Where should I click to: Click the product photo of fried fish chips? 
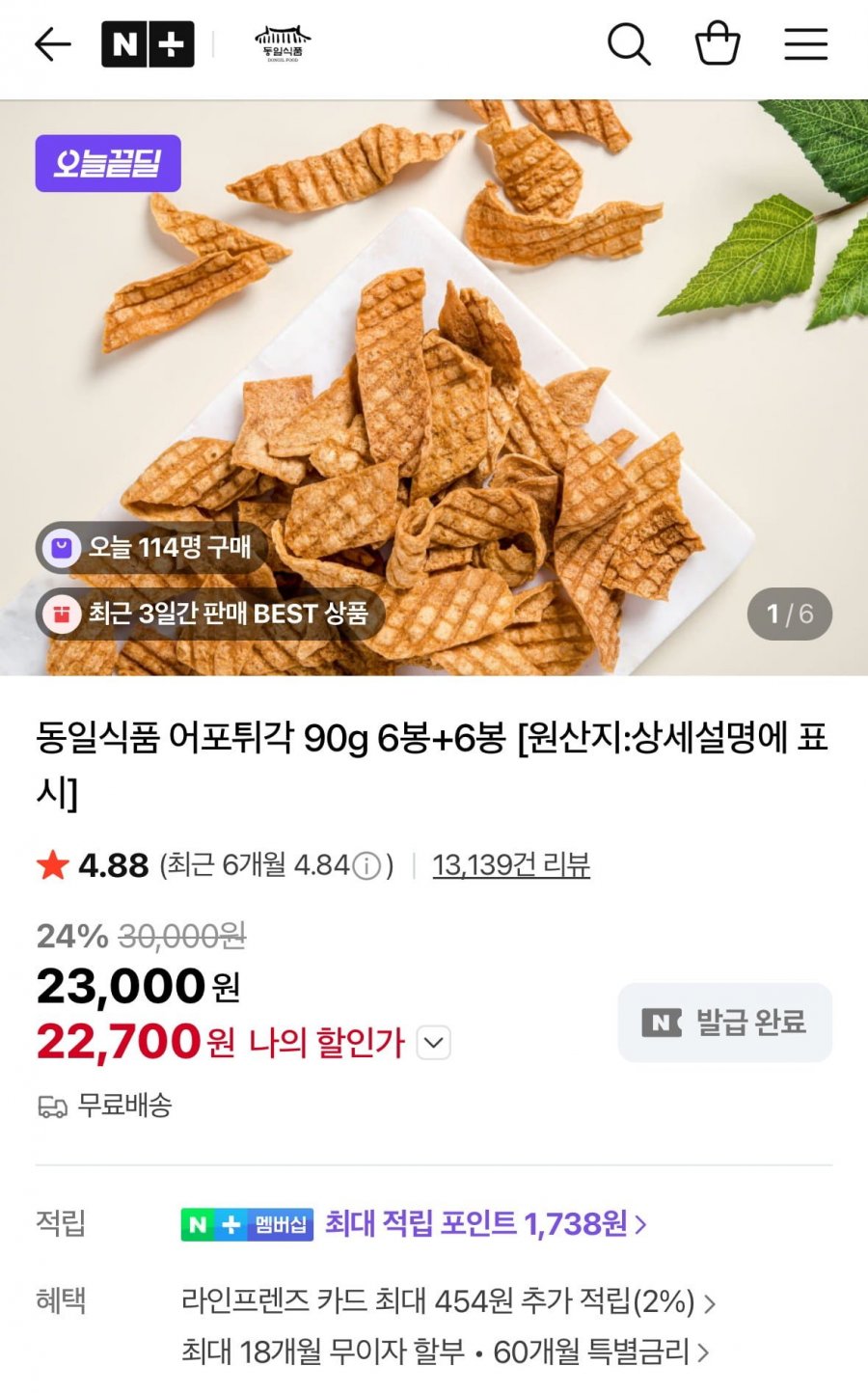pyautogui.click(x=434, y=386)
